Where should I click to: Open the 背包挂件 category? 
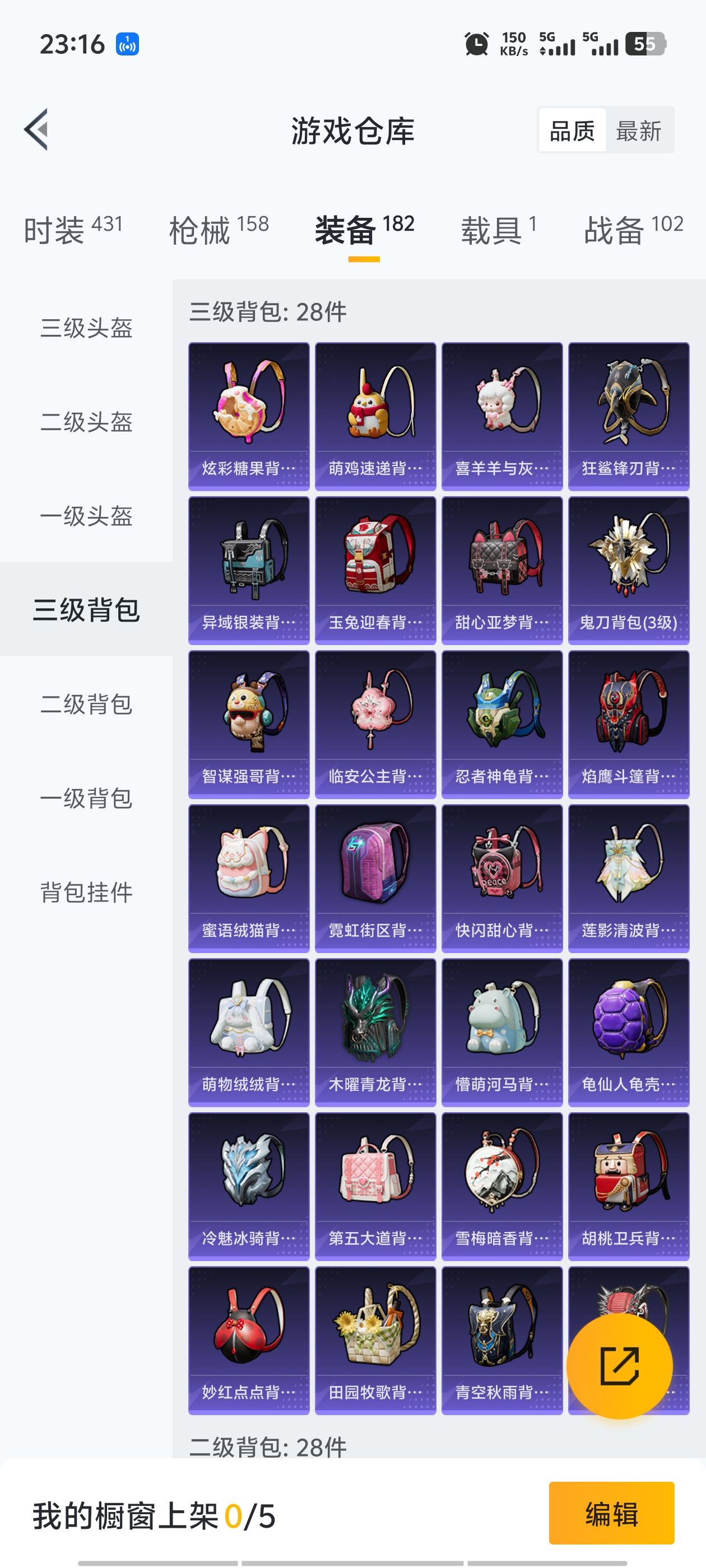(86, 894)
